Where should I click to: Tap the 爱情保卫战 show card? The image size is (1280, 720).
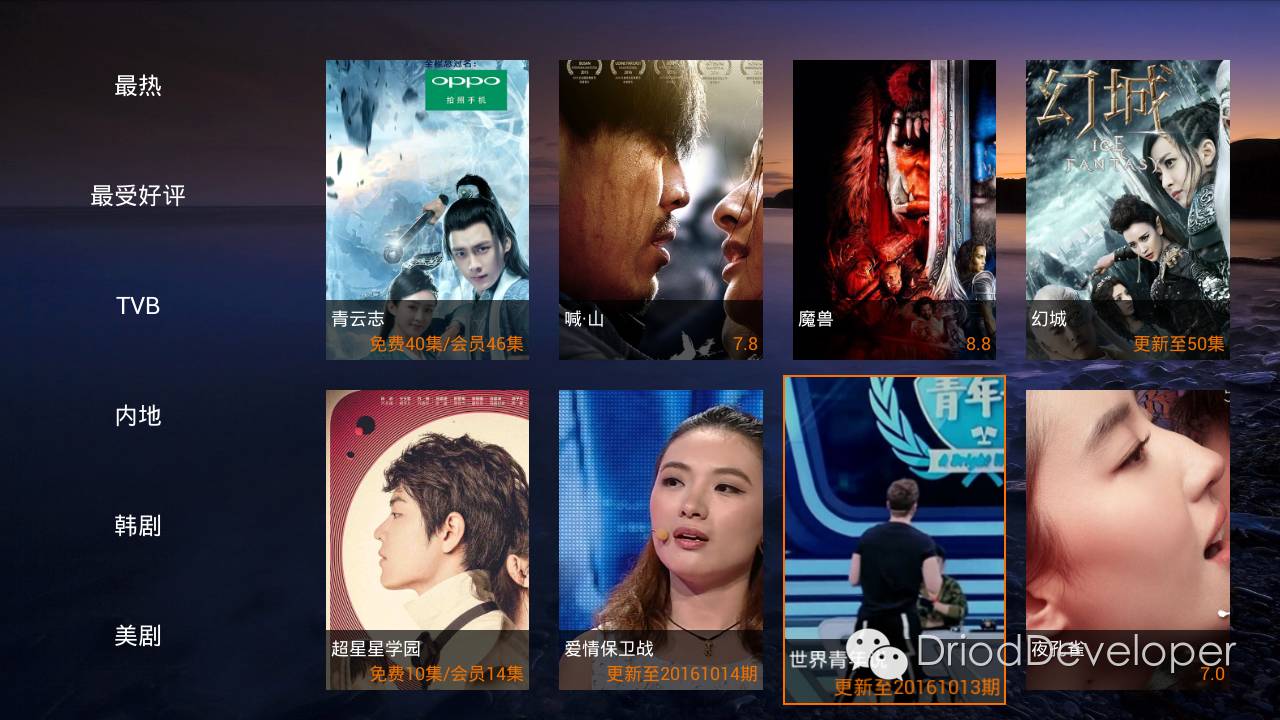660,540
